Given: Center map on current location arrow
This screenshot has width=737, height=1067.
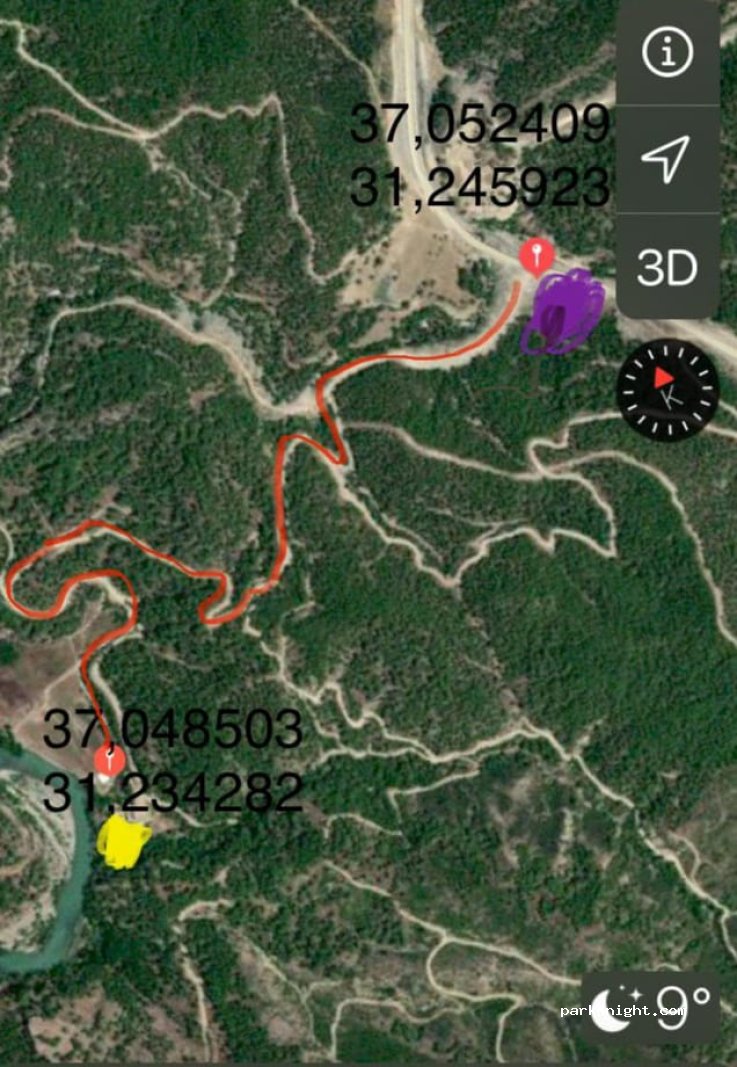Looking at the screenshot, I should click(x=667, y=159).
